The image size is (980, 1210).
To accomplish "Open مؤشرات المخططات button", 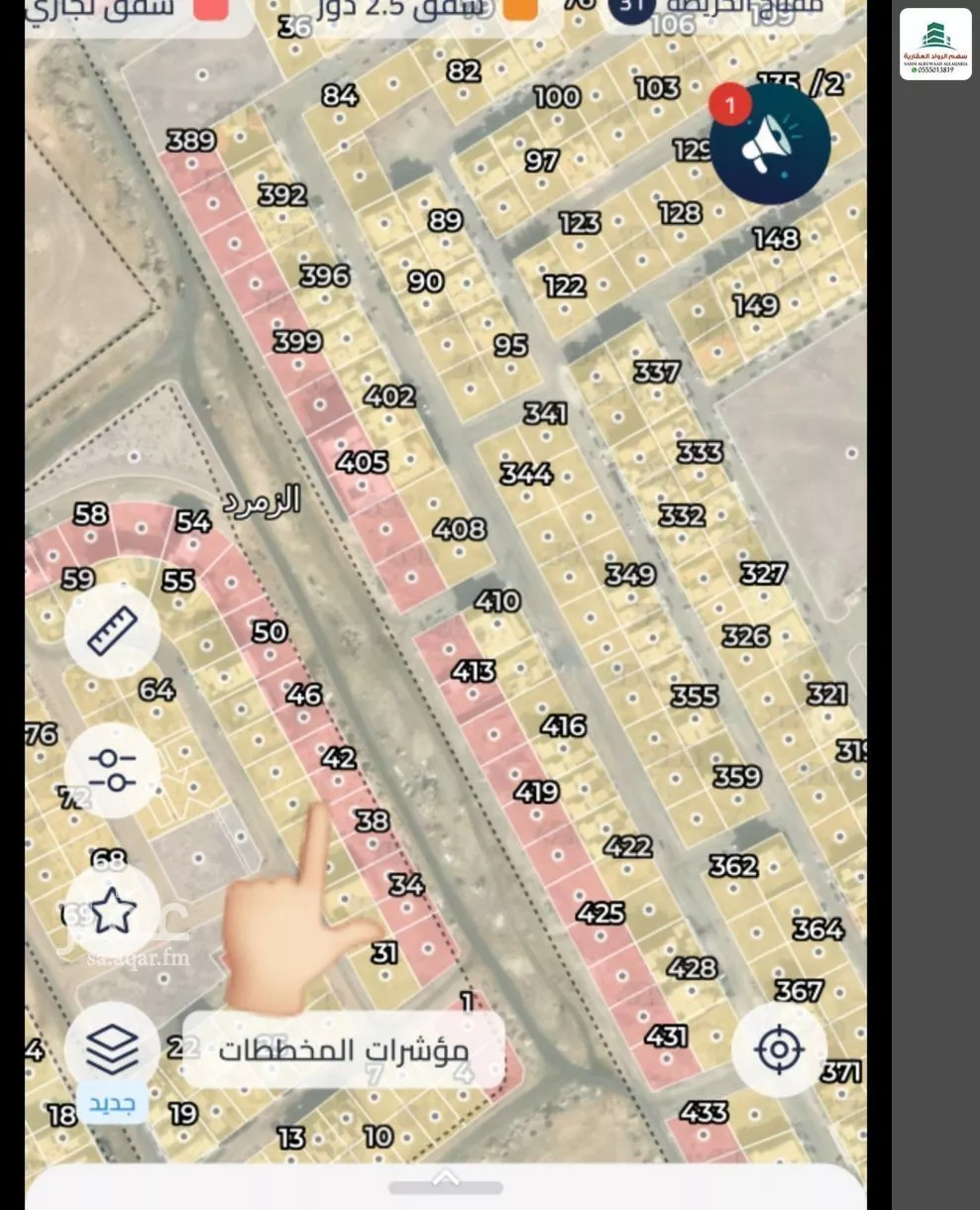I will (x=343, y=1048).
